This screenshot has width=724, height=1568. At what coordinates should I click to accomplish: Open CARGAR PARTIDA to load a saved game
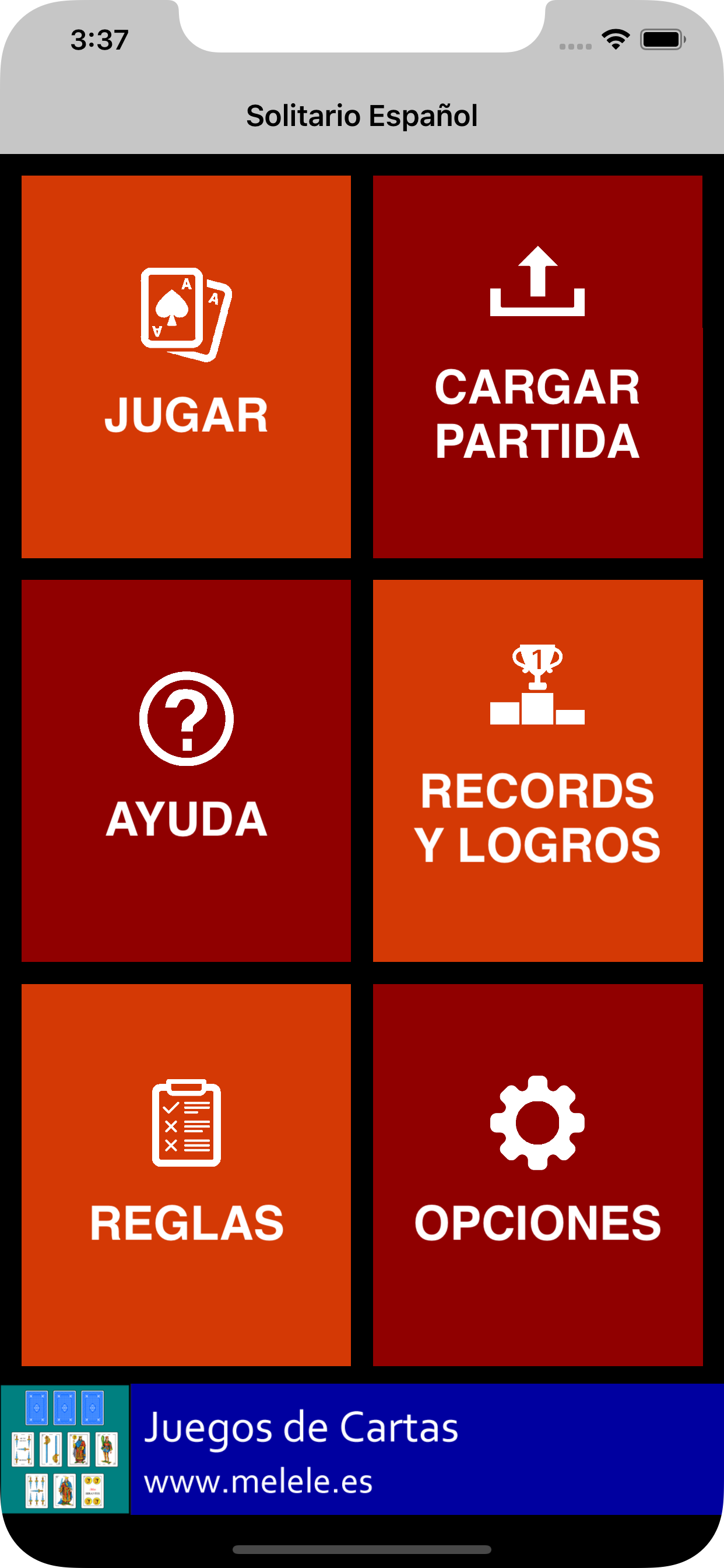tap(537, 365)
